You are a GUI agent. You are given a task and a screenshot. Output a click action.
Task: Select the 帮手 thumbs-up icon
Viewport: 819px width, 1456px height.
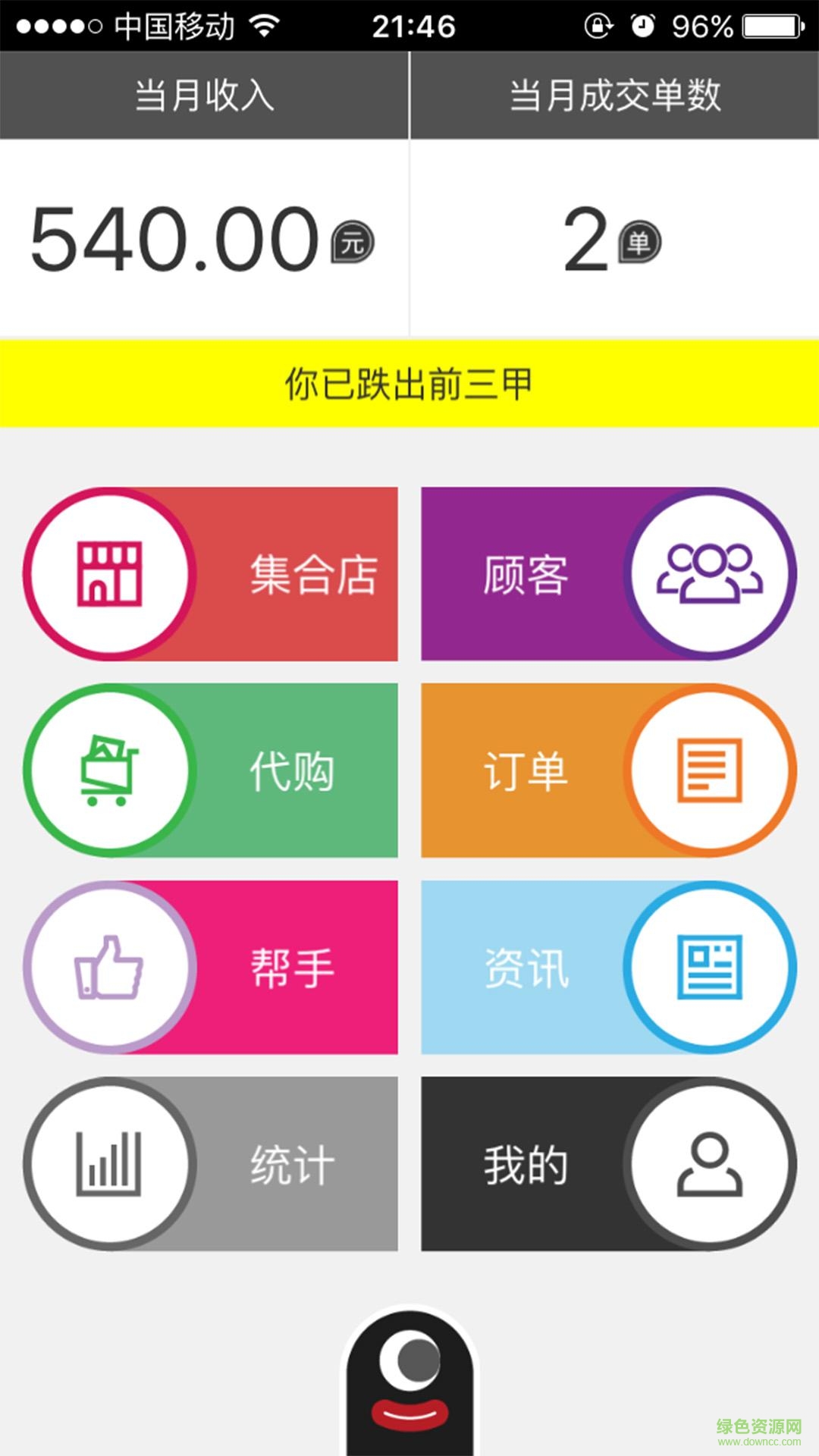click(x=108, y=967)
